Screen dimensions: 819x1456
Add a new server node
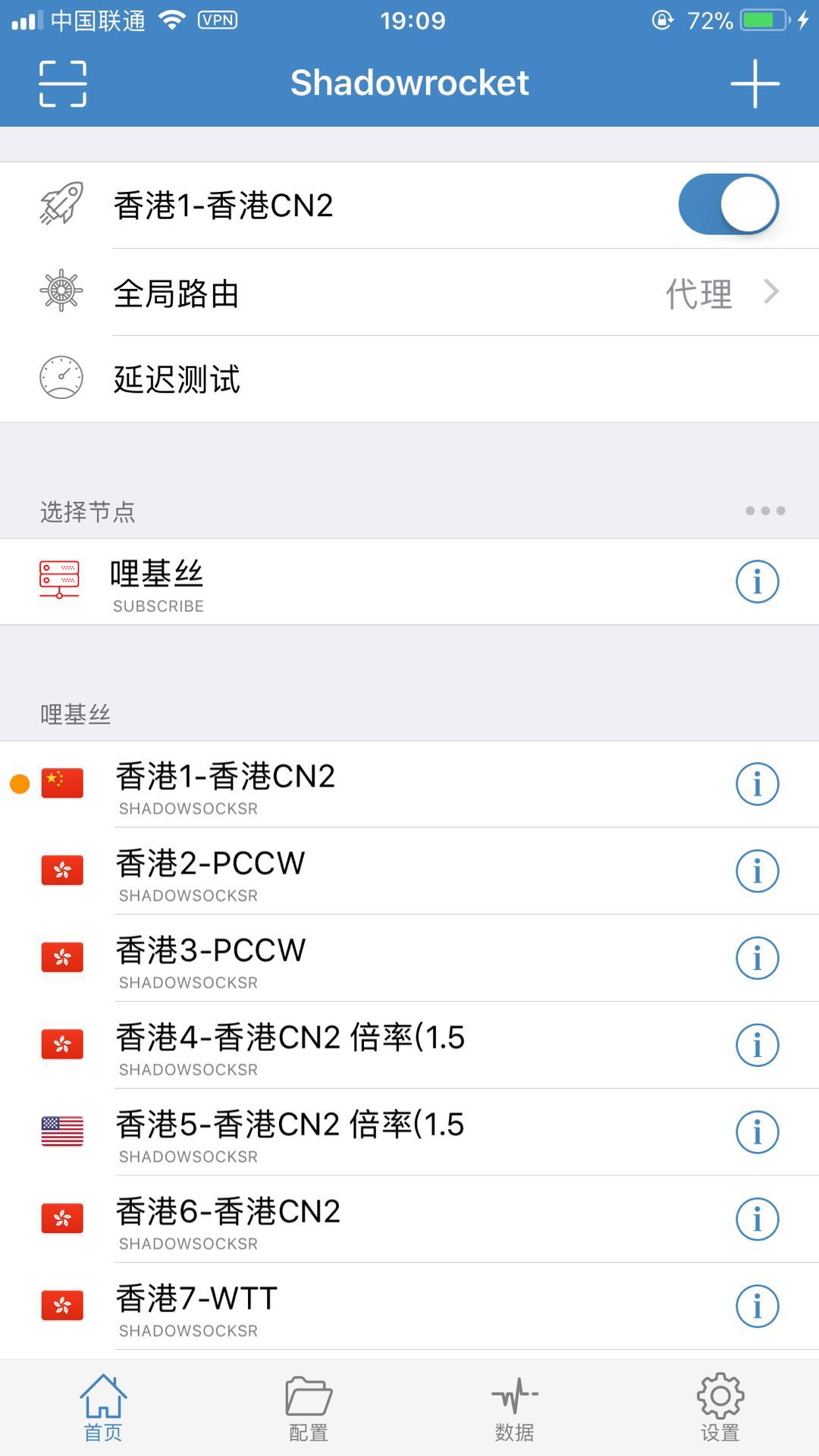click(x=755, y=83)
